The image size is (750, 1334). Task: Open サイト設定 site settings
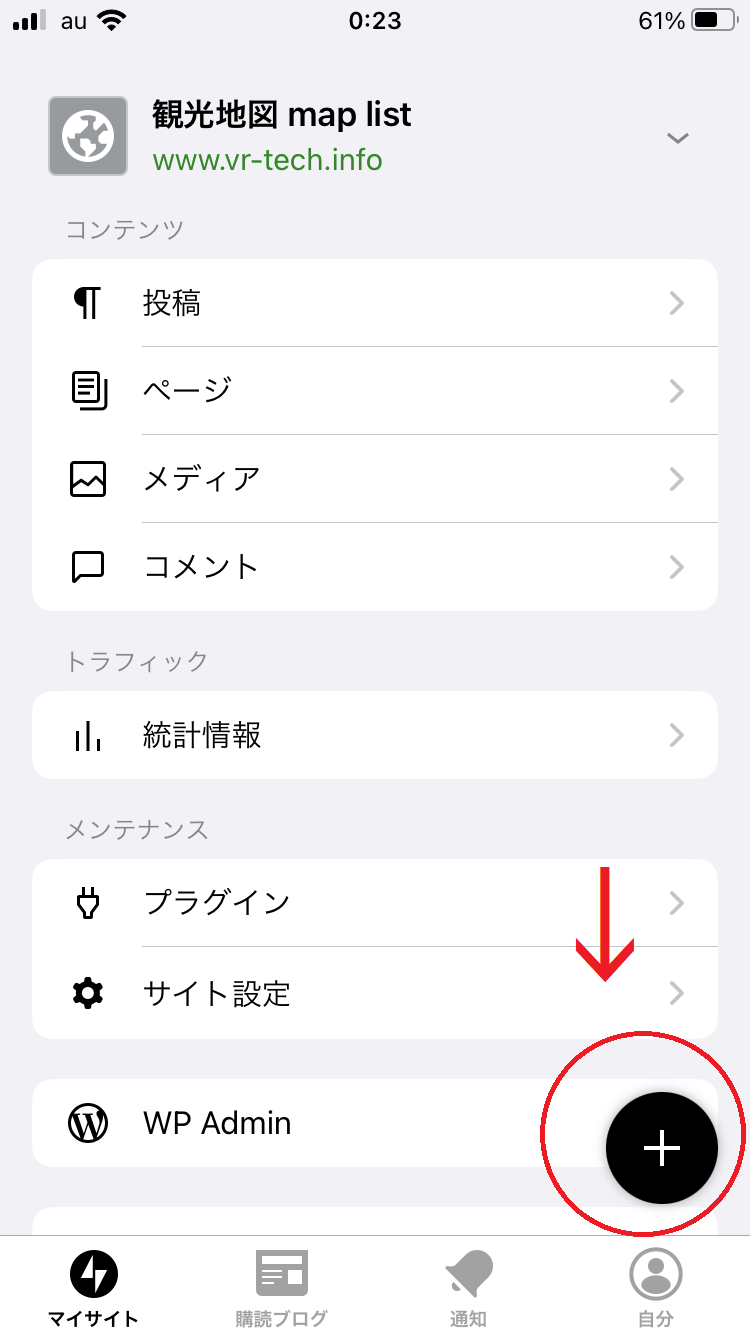(374, 993)
